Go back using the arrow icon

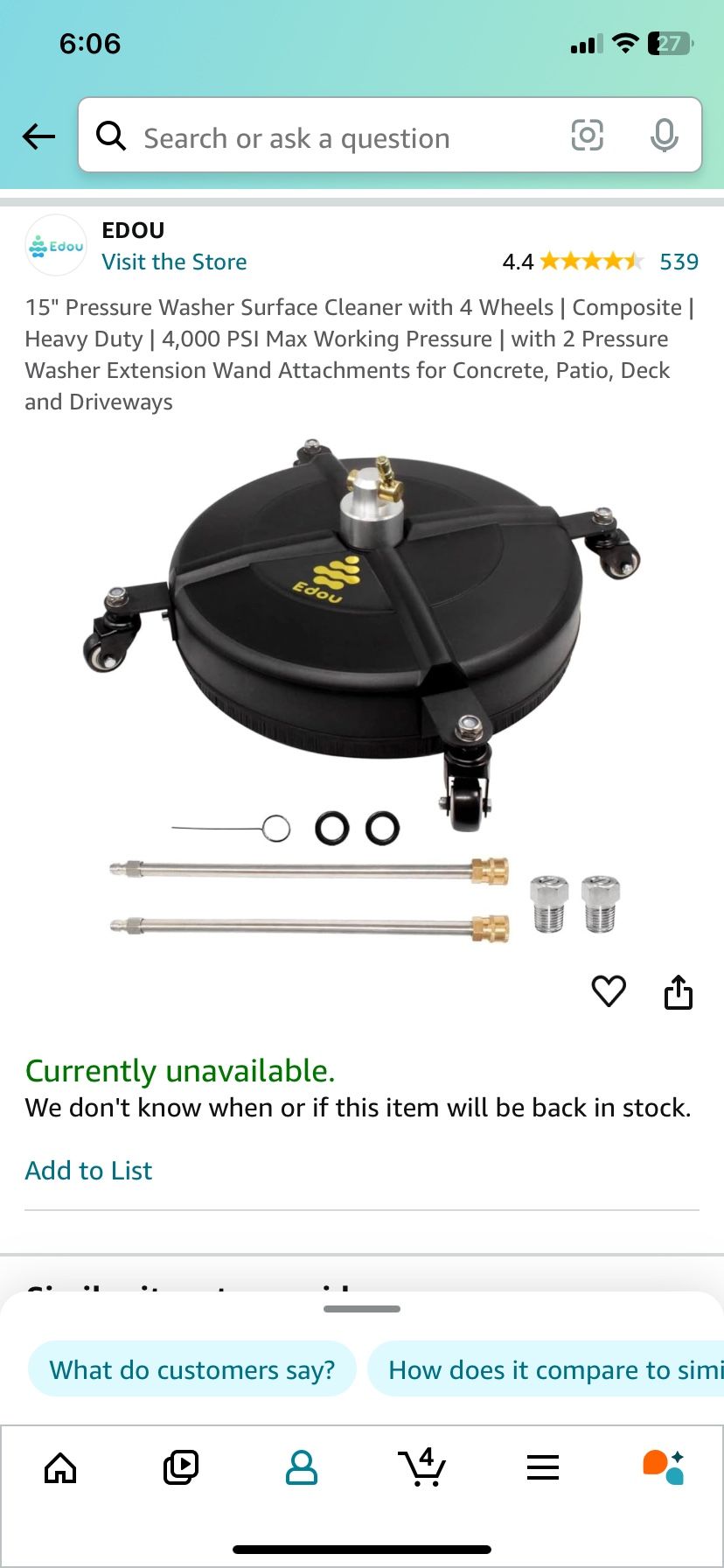click(38, 136)
